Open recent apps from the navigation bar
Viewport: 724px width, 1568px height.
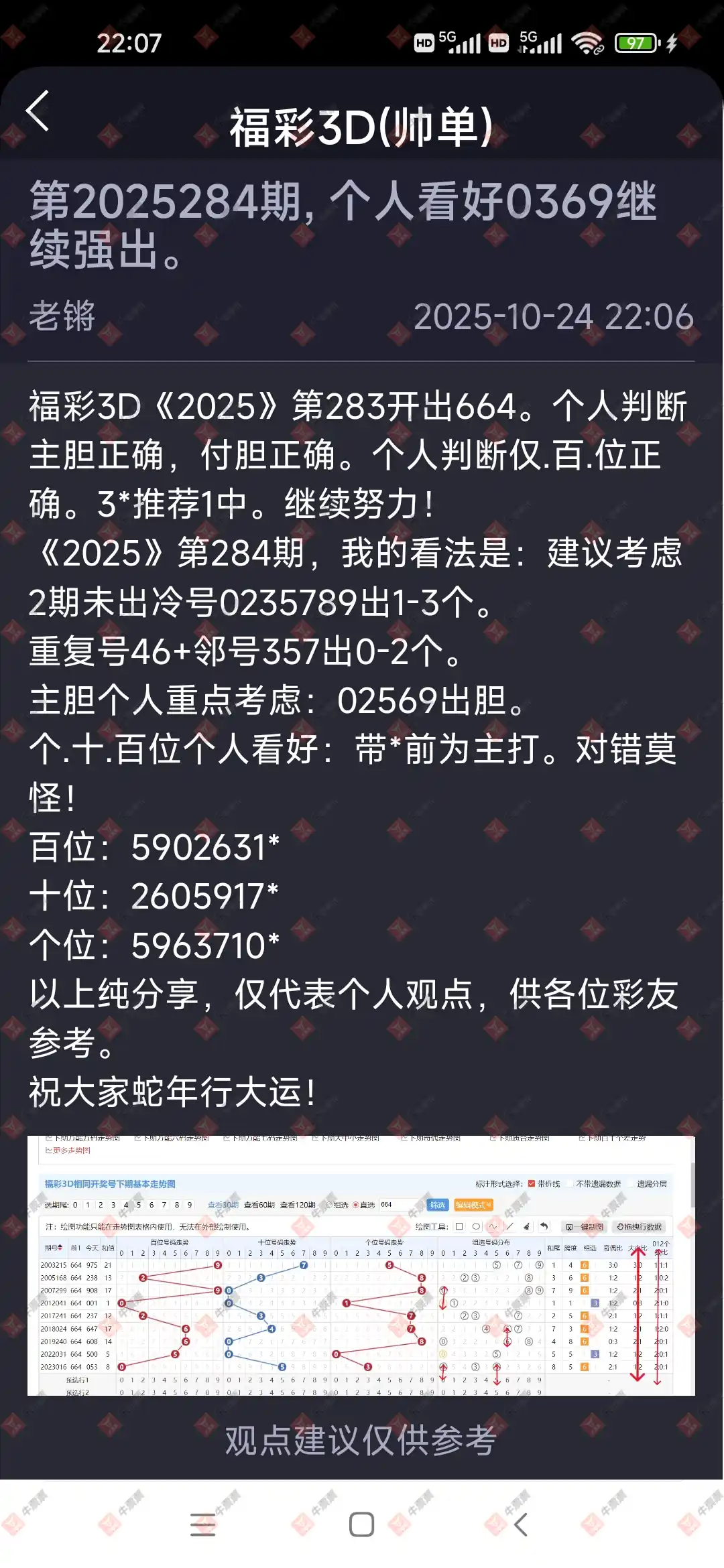[x=202, y=1524]
